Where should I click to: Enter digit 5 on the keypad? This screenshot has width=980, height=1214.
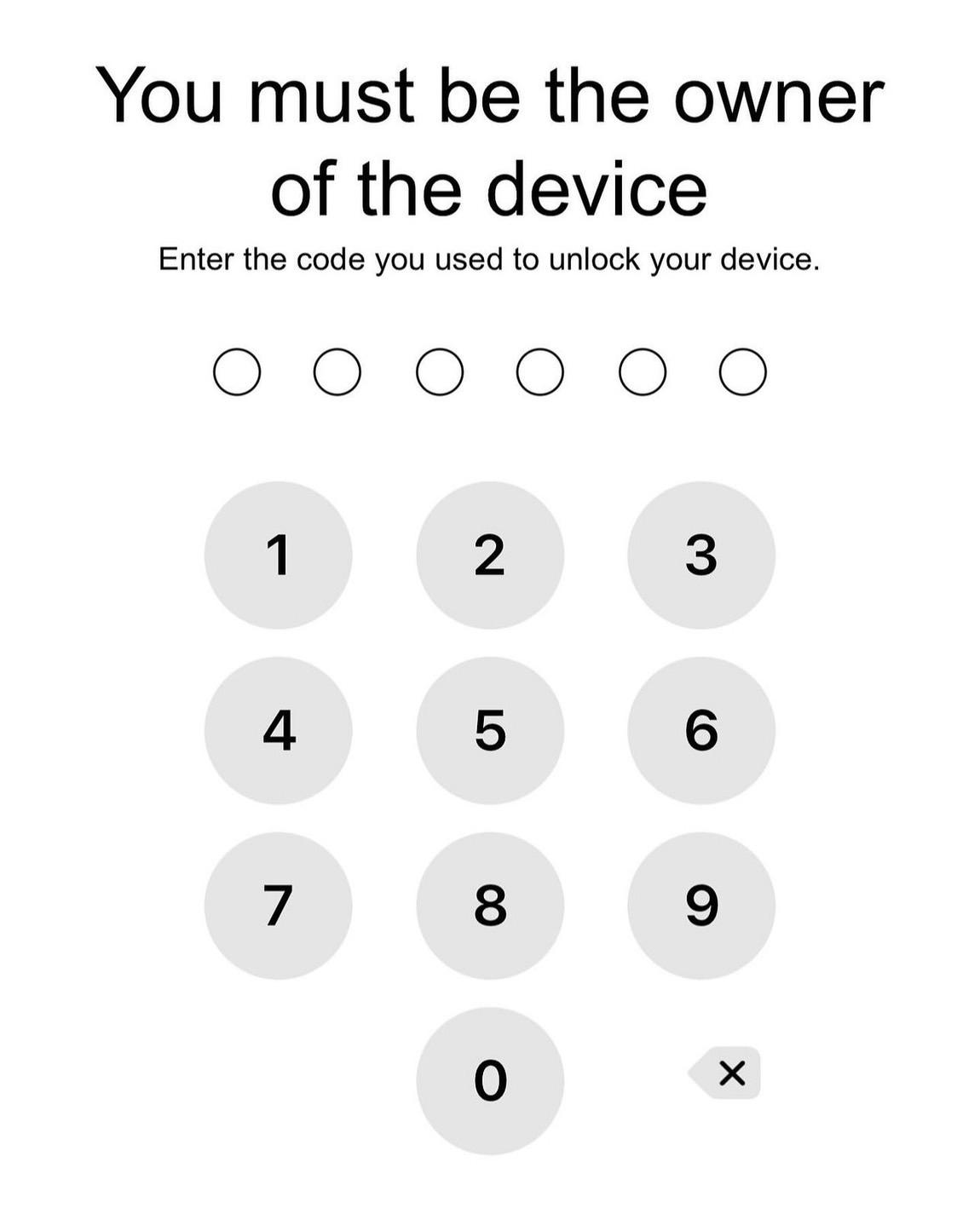tap(490, 731)
